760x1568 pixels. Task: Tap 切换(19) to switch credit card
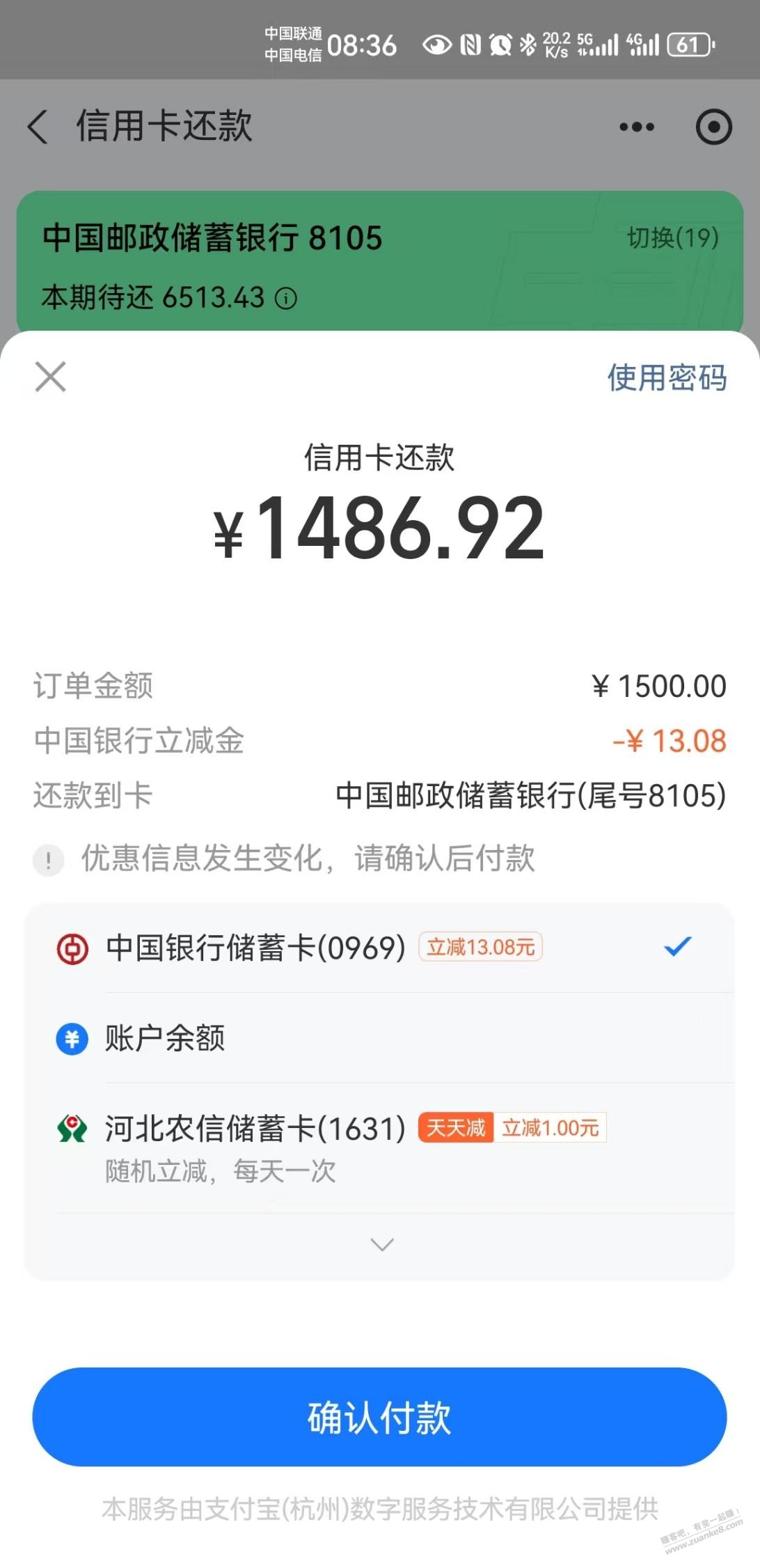pos(672,238)
